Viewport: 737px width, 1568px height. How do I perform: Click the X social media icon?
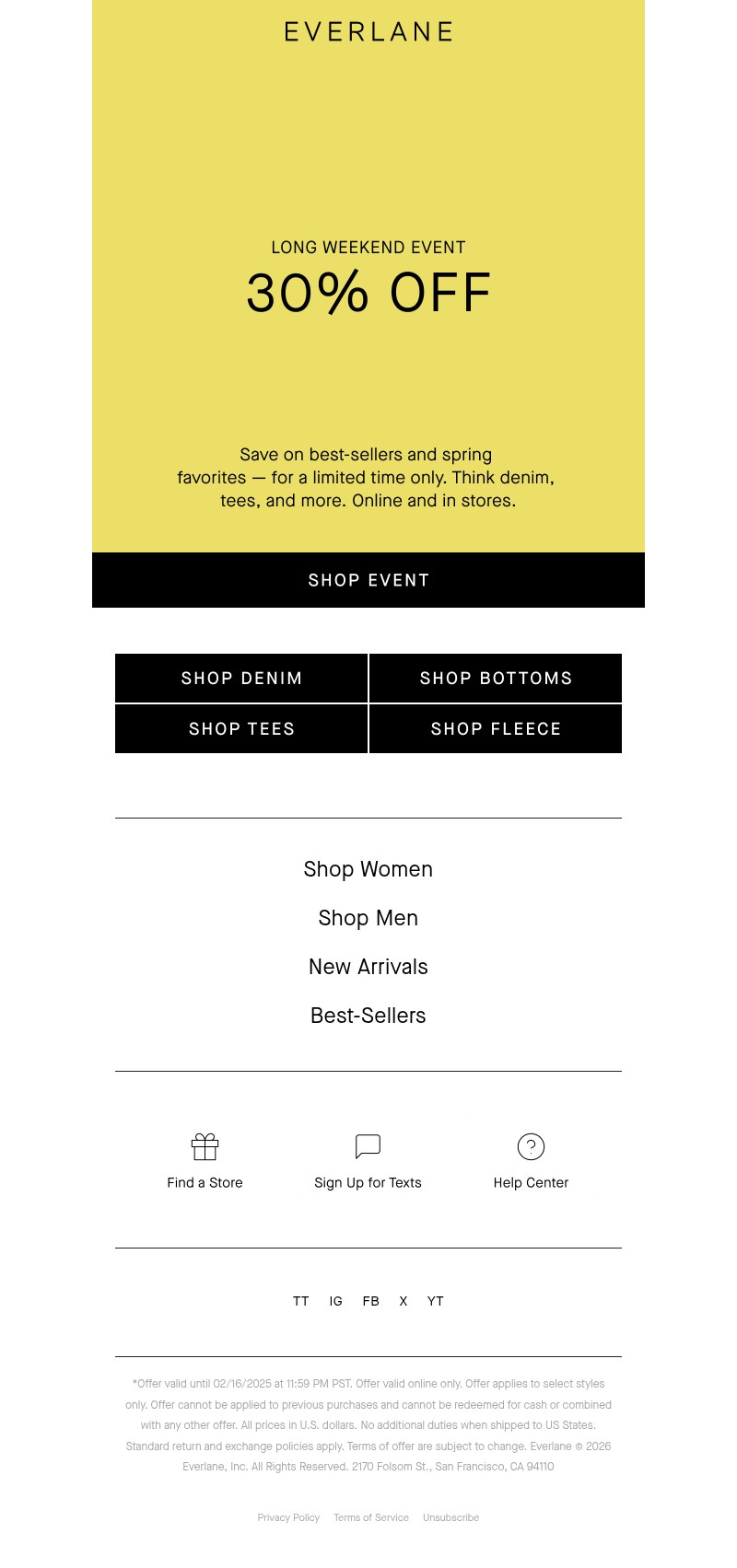tap(403, 1301)
